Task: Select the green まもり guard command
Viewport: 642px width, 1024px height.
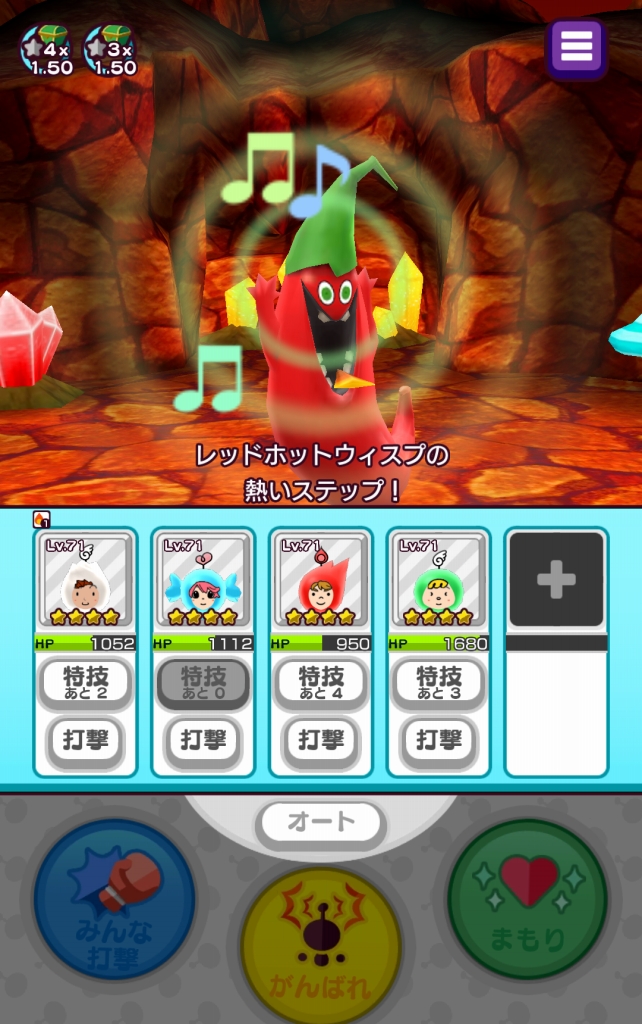Action: [527, 898]
